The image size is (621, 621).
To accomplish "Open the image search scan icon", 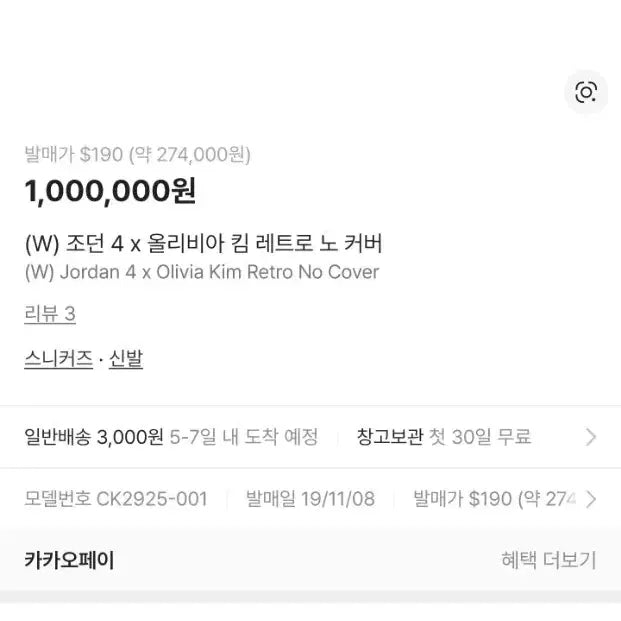I will coord(586,93).
